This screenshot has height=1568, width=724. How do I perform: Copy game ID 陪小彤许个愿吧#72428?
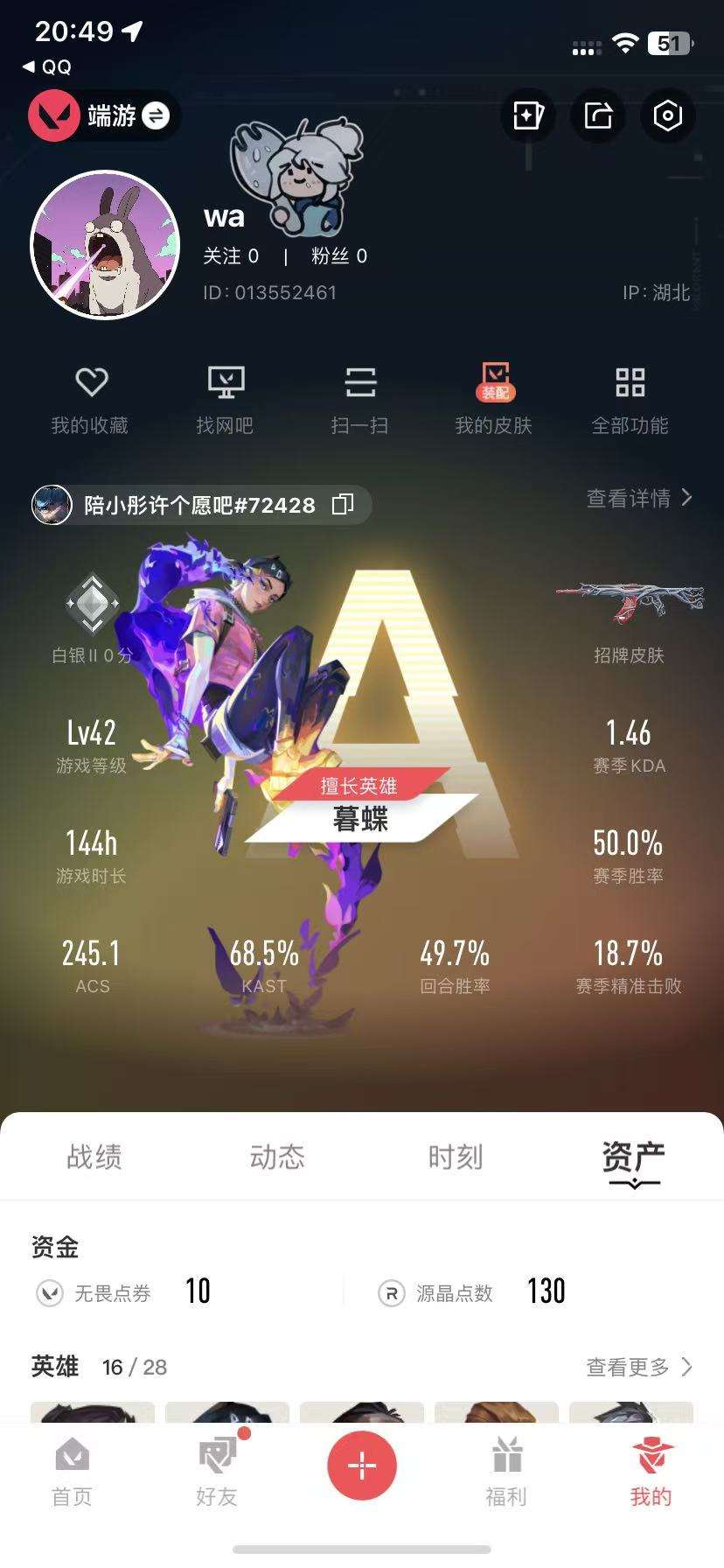coord(343,505)
